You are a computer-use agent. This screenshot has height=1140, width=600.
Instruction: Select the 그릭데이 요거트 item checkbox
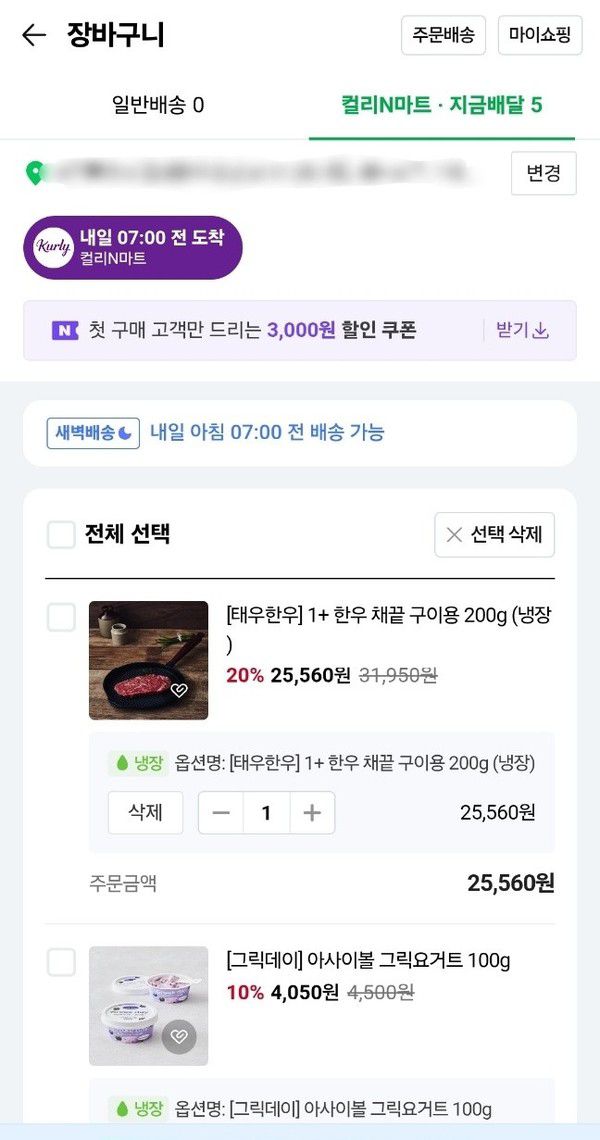[61, 963]
